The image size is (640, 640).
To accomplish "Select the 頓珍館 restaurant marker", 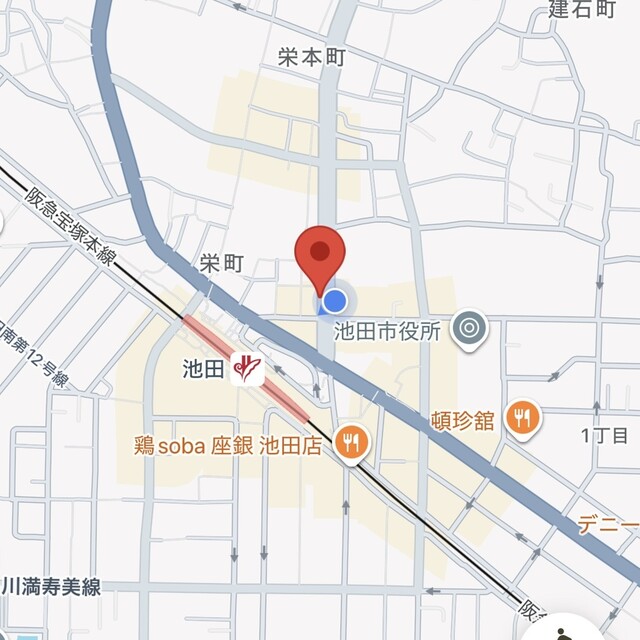I will click(522, 415).
